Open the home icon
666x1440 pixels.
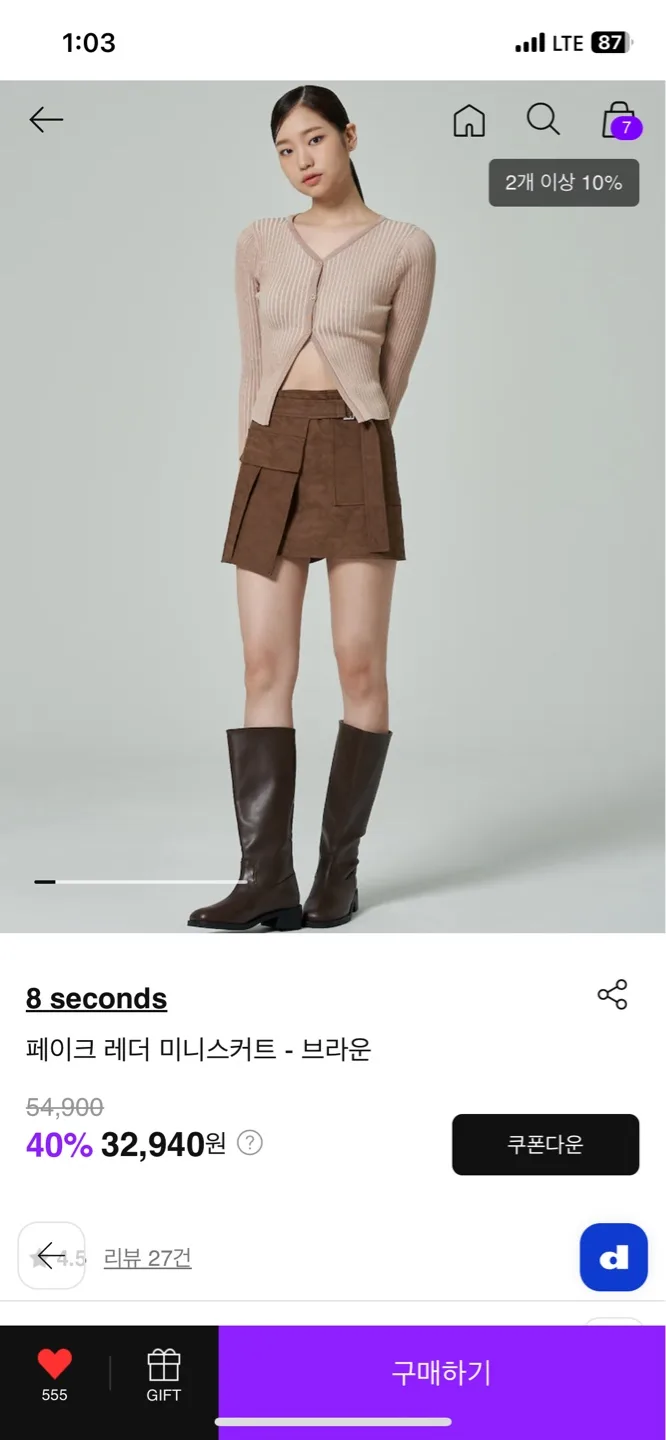(x=469, y=121)
